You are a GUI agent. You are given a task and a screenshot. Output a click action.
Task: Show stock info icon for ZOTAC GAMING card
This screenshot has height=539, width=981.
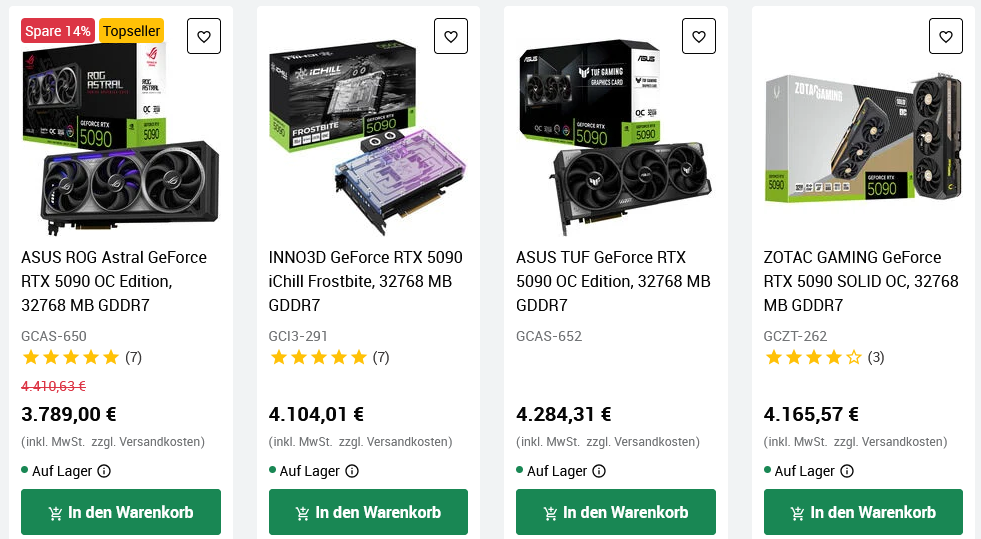click(x=847, y=471)
